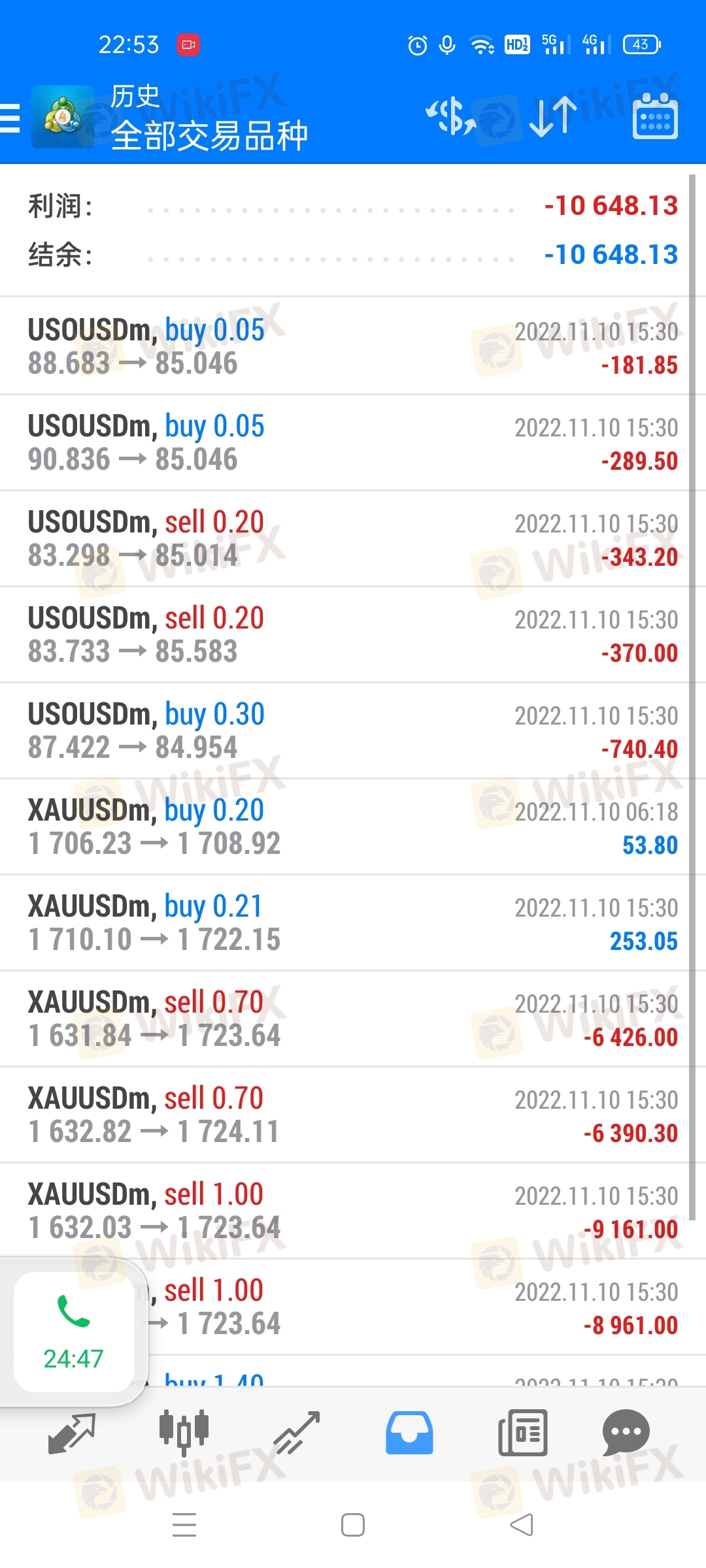Switch to the candlestick Chart tab
The width and height of the screenshot is (706, 1568).
pyautogui.click(x=184, y=1433)
